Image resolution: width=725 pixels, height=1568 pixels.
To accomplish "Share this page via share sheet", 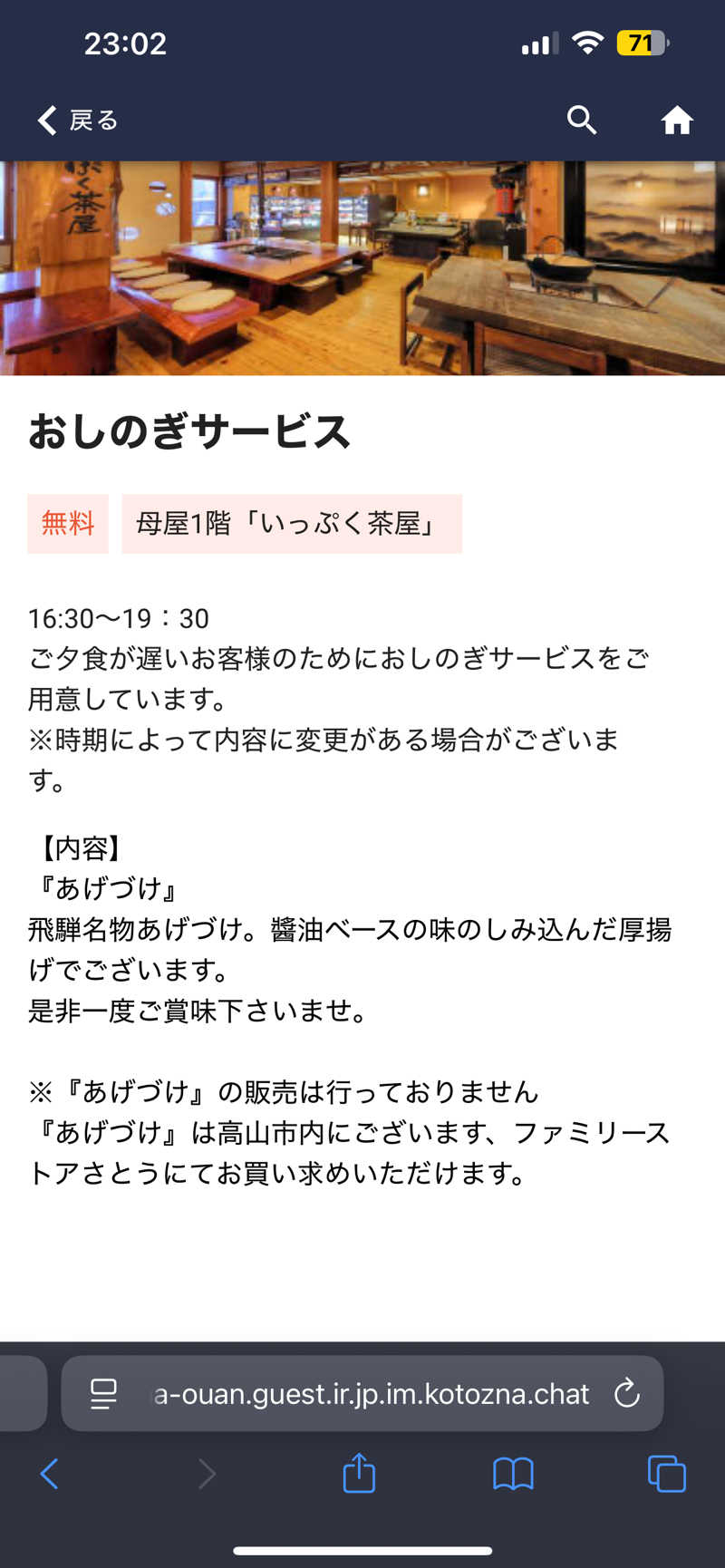I will [x=359, y=1473].
